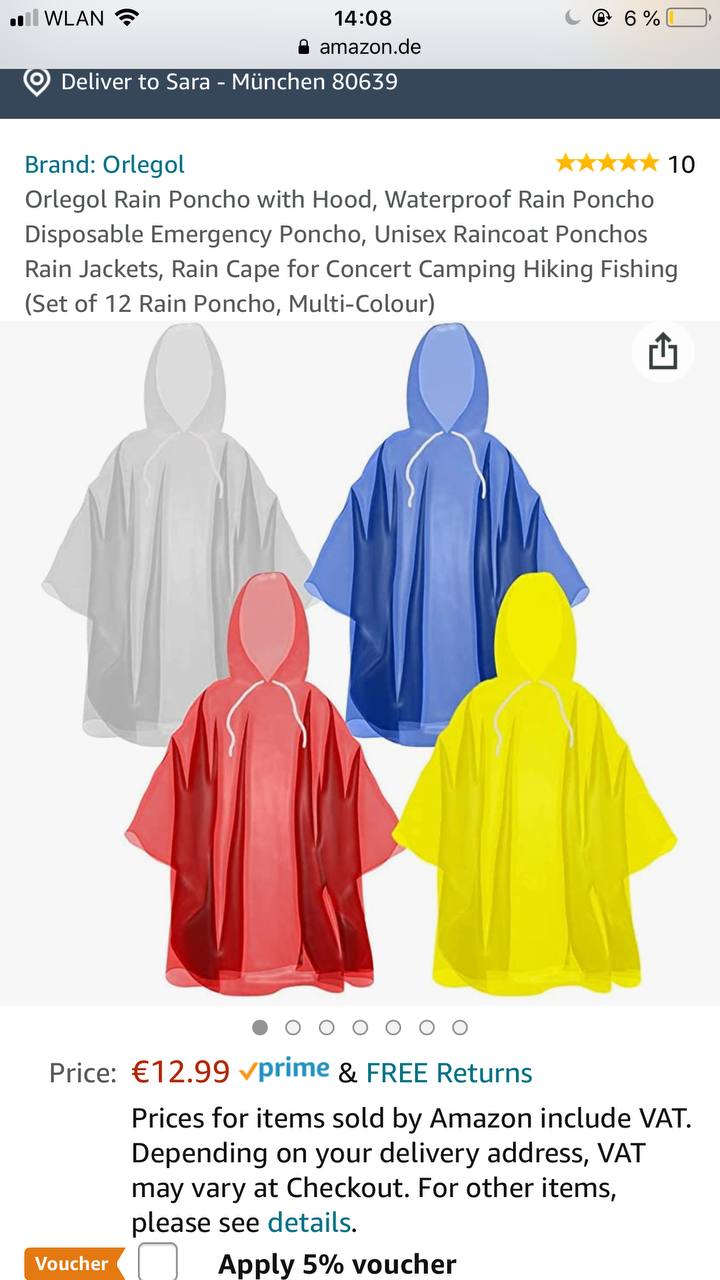The width and height of the screenshot is (720, 1280).
Task: Share this product via share icon
Action: point(663,352)
